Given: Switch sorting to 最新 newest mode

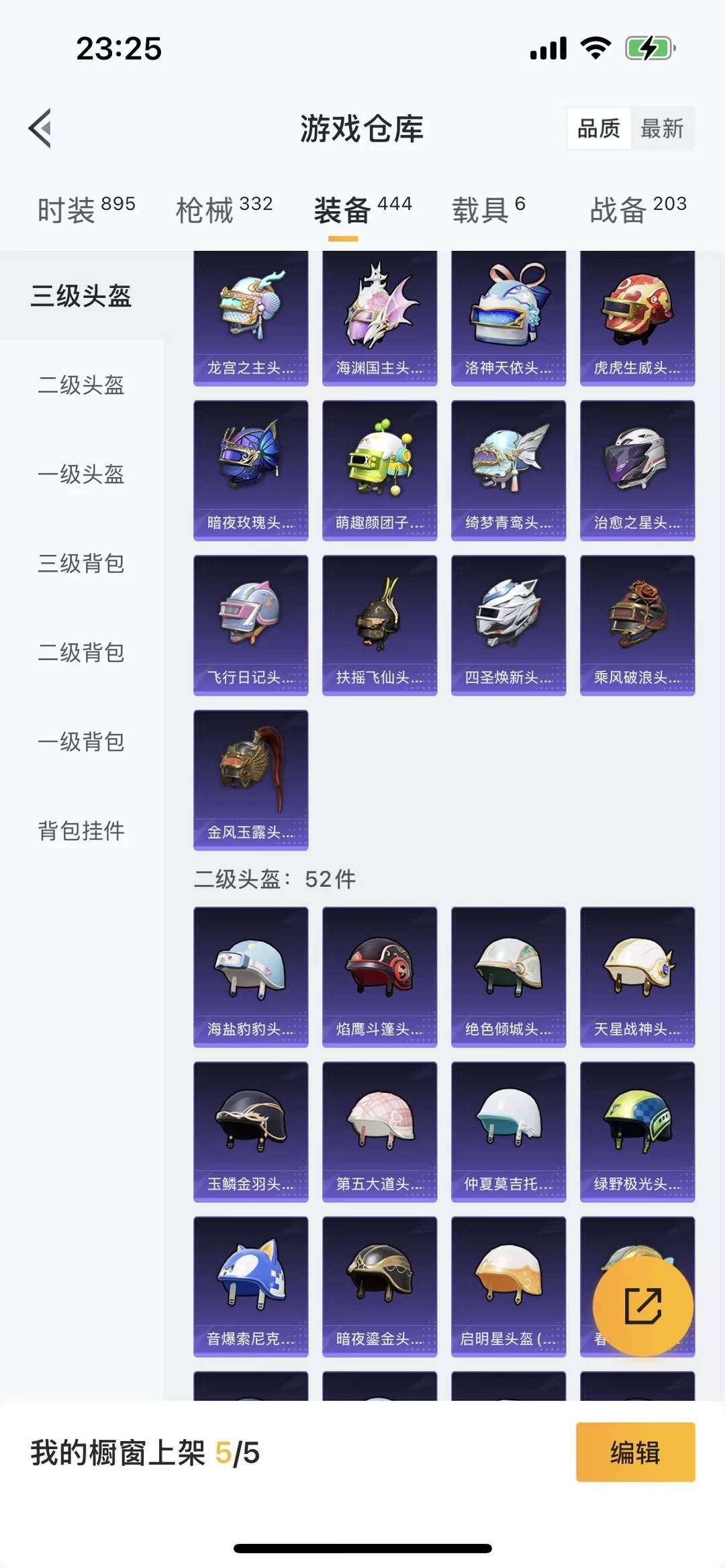Looking at the screenshot, I should (x=661, y=128).
